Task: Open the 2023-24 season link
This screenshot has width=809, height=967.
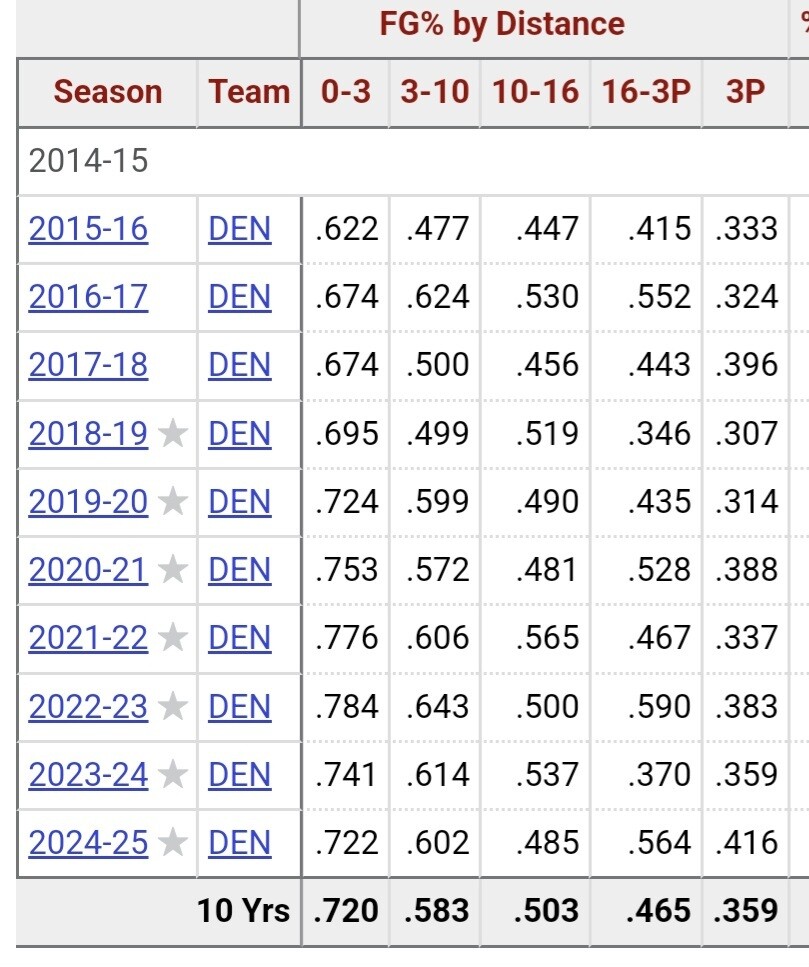Action: point(88,775)
